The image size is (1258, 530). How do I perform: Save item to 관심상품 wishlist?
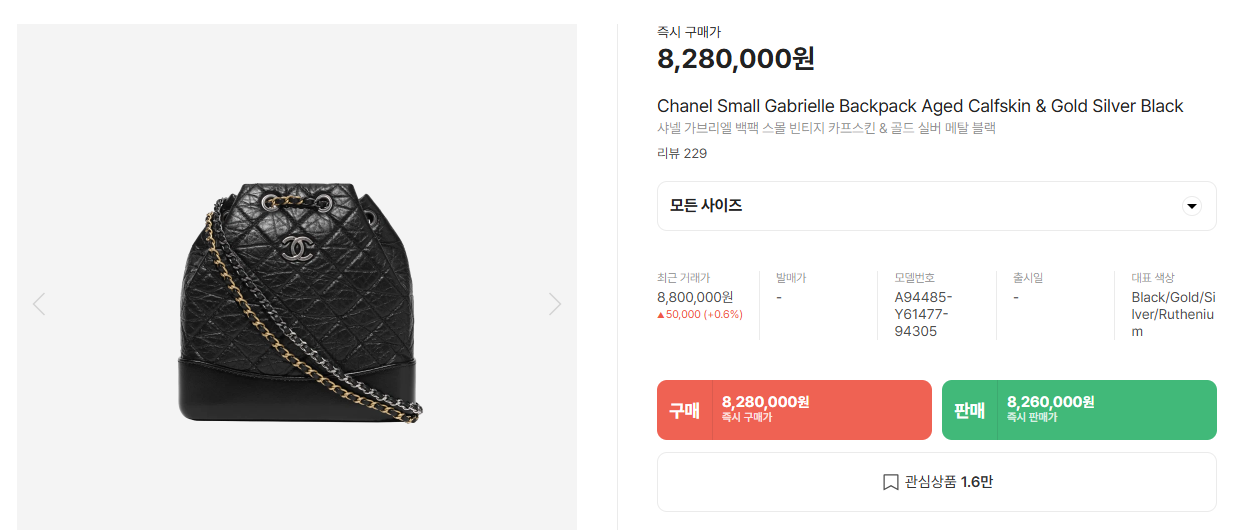(936, 482)
